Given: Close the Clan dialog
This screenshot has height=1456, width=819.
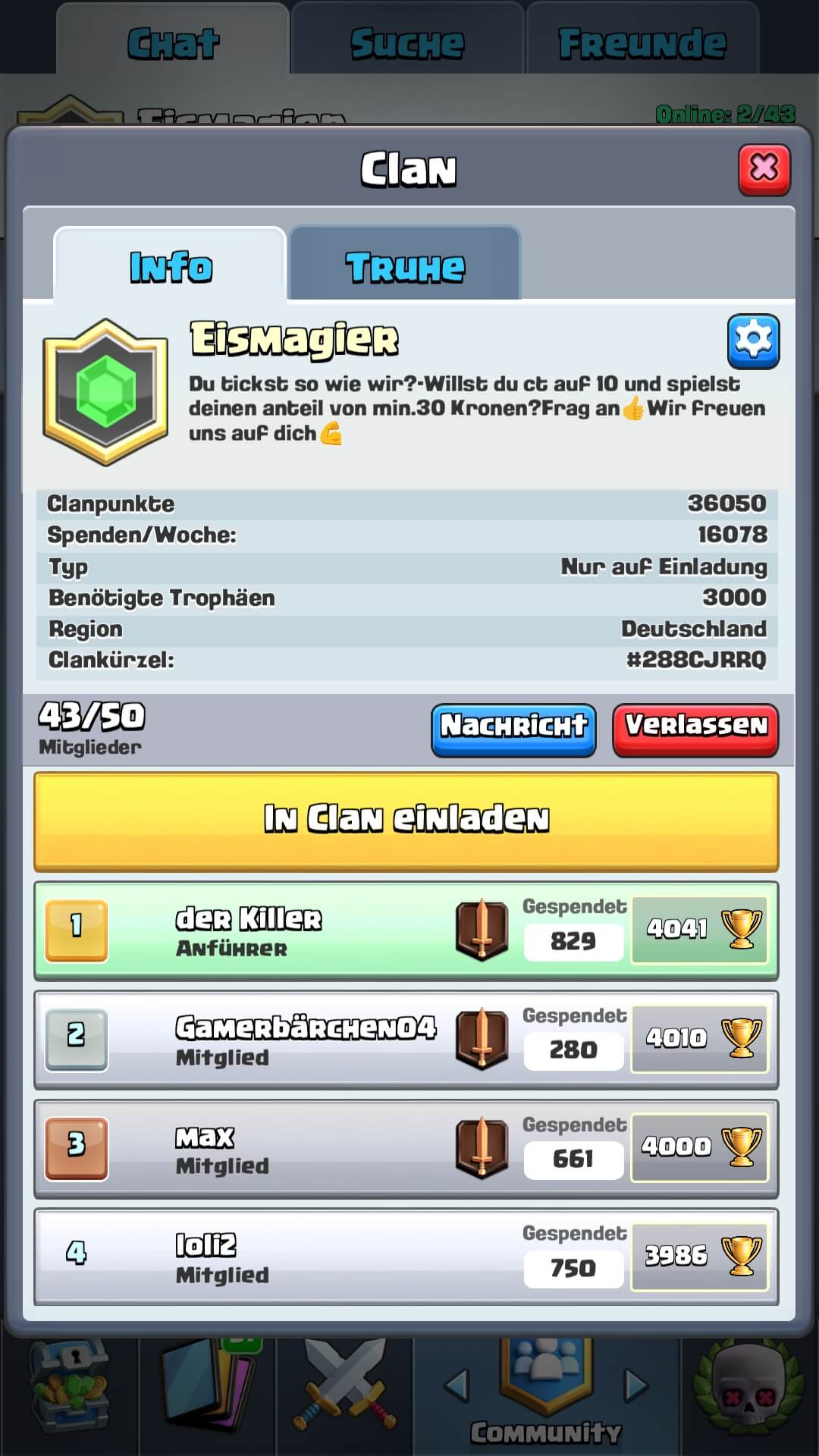Looking at the screenshot, I should [764, 168].
